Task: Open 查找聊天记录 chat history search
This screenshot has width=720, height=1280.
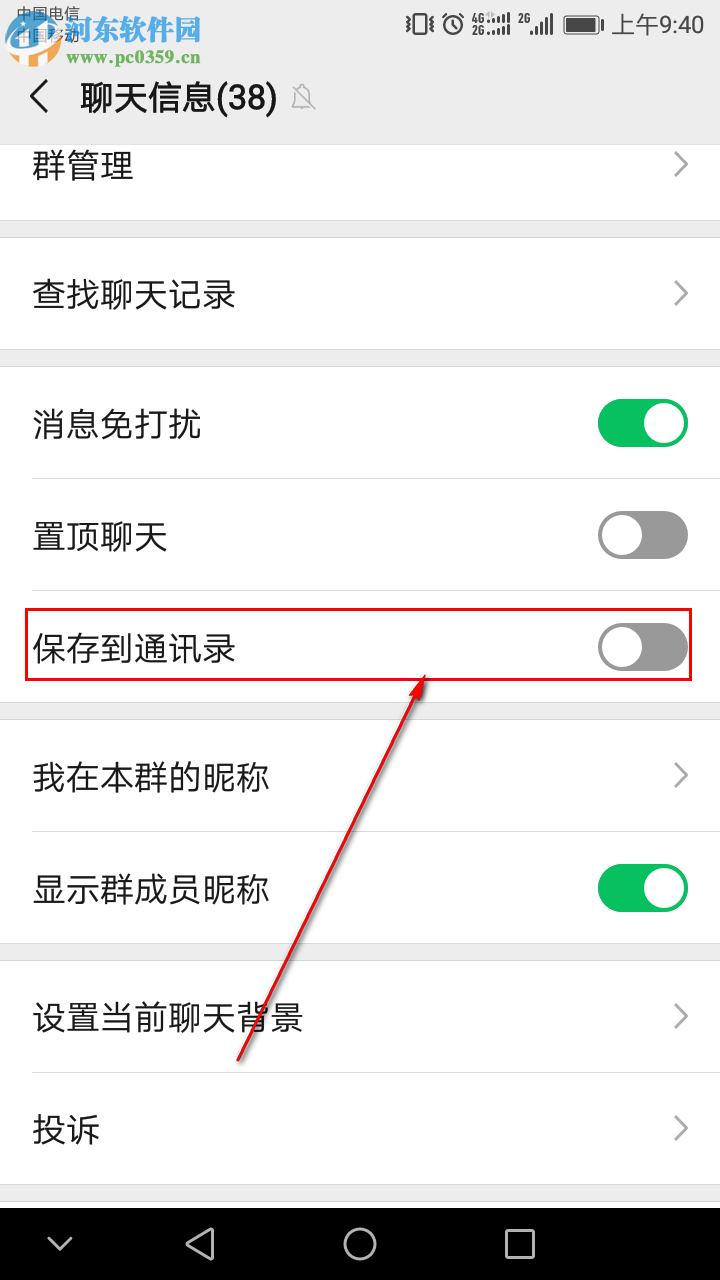Action: click(x=360, y=294)
